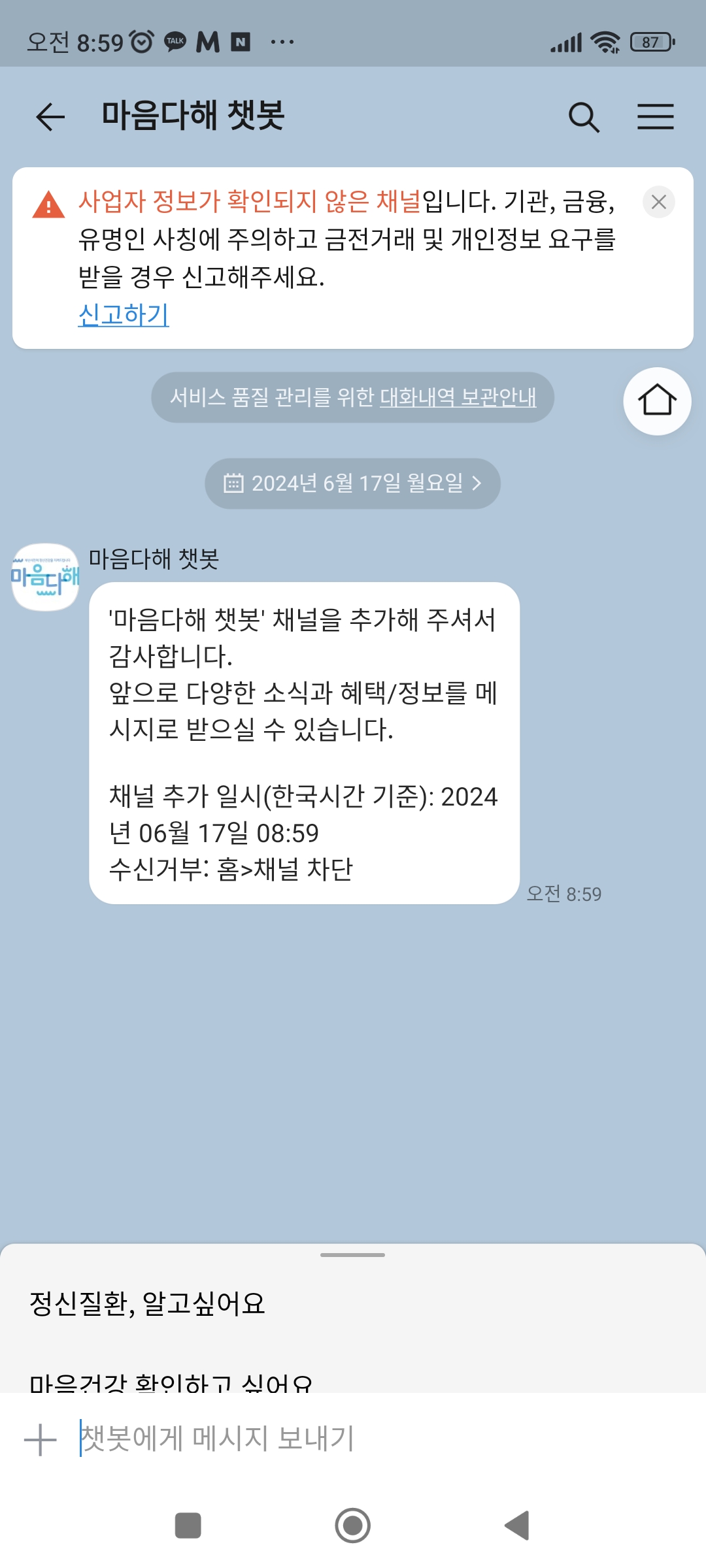This screenshot has height=1568, width=706.
Task: Open the hamburger menu
Action: pos(655,117)
